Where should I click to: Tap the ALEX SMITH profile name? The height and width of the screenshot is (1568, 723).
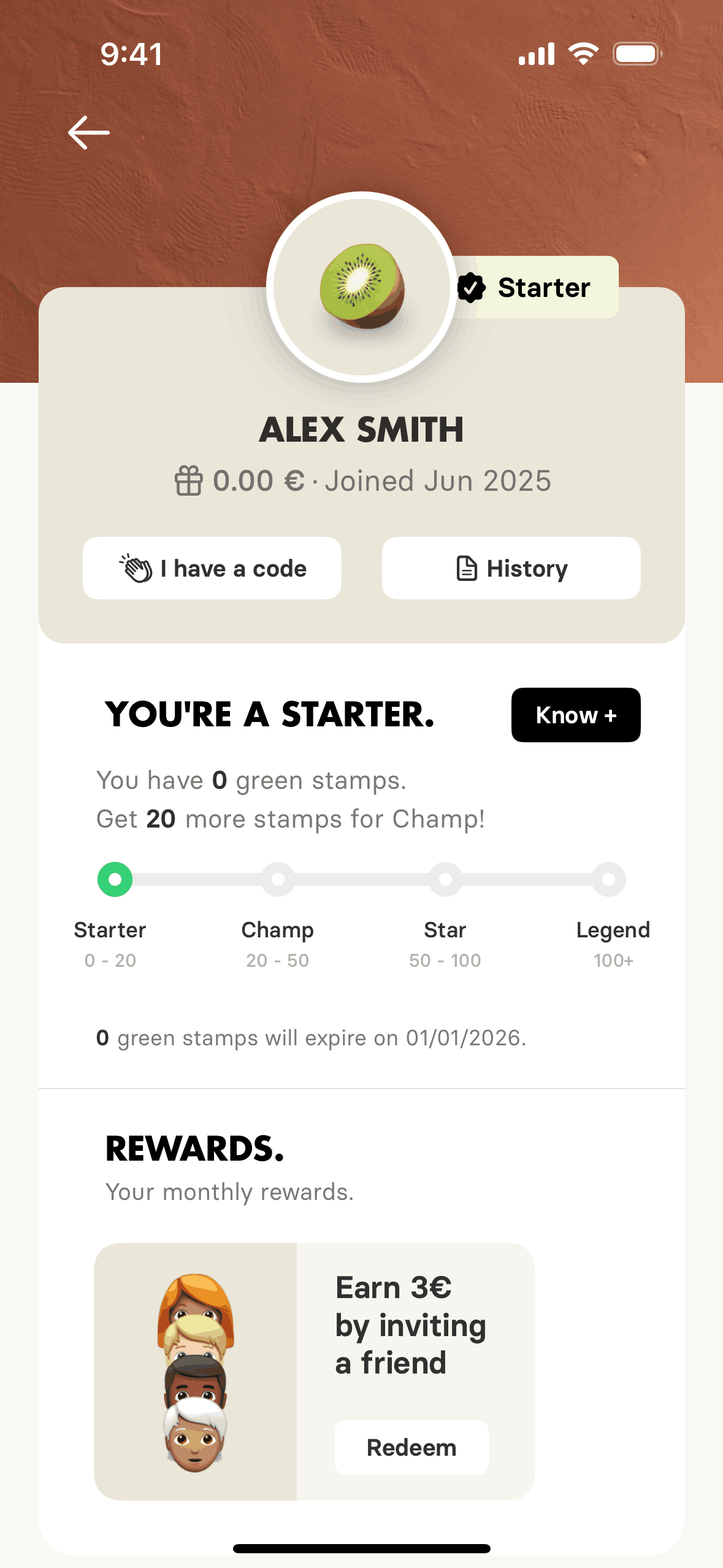pos(361,429)
